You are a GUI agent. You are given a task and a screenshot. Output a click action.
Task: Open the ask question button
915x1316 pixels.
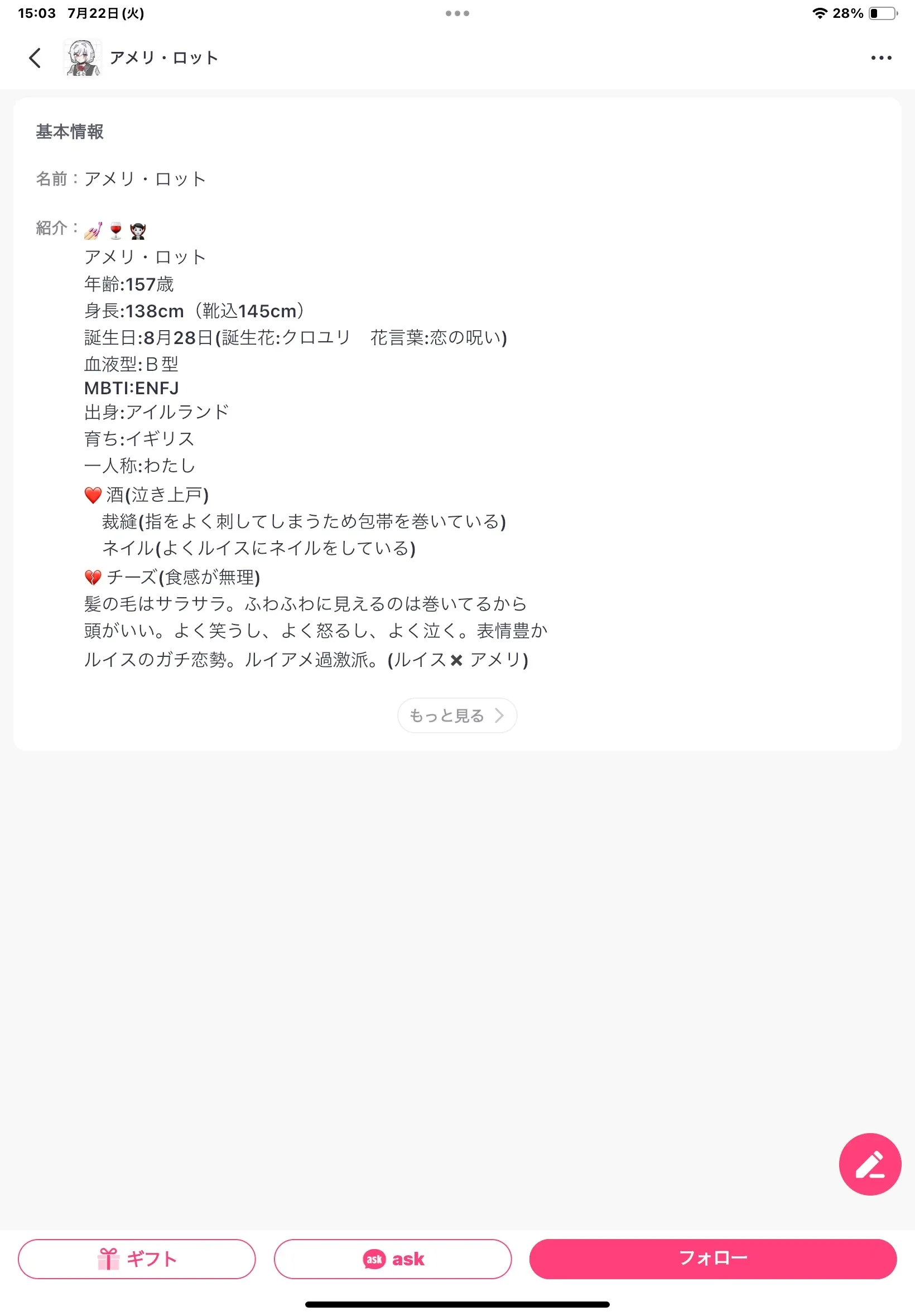pos(393,1258)
